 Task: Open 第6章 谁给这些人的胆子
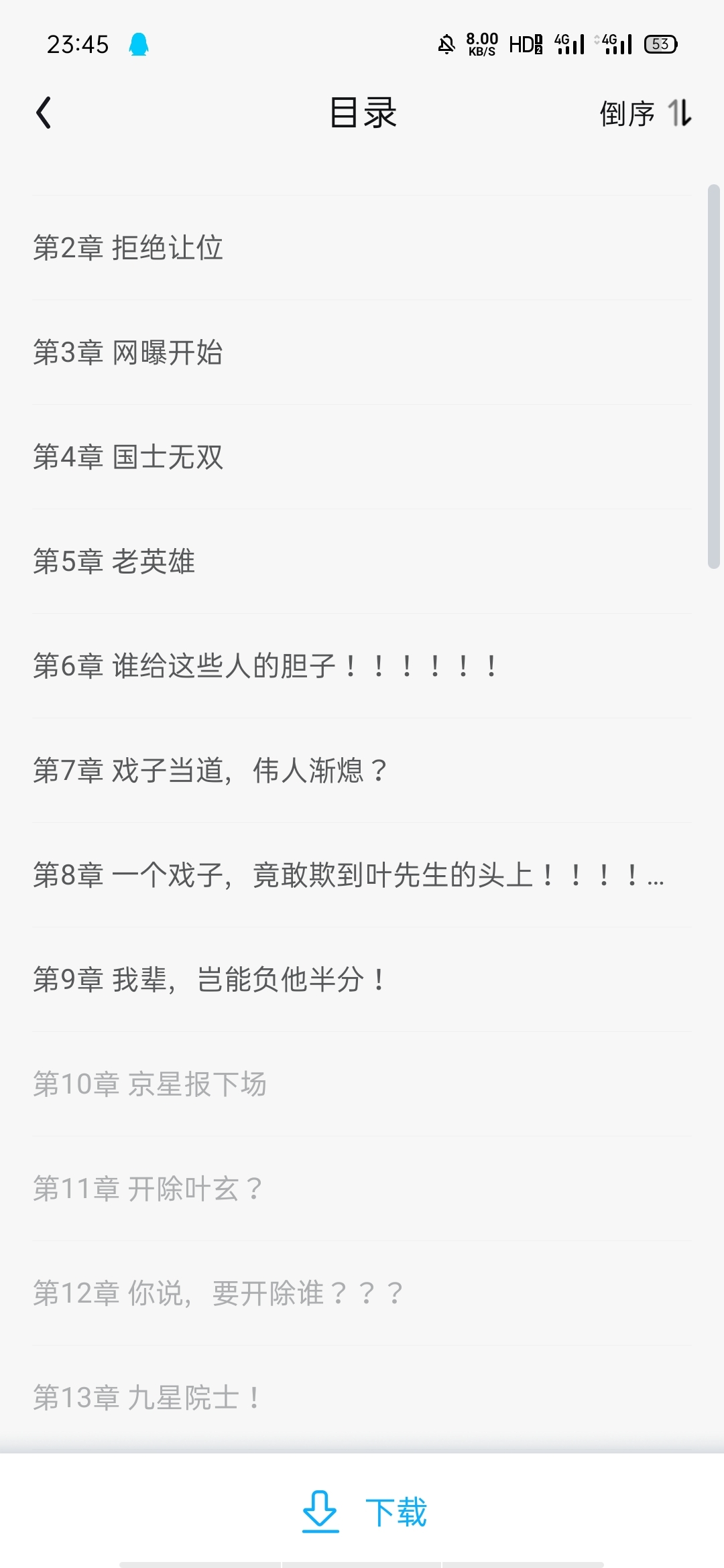(x=362, y=666)
